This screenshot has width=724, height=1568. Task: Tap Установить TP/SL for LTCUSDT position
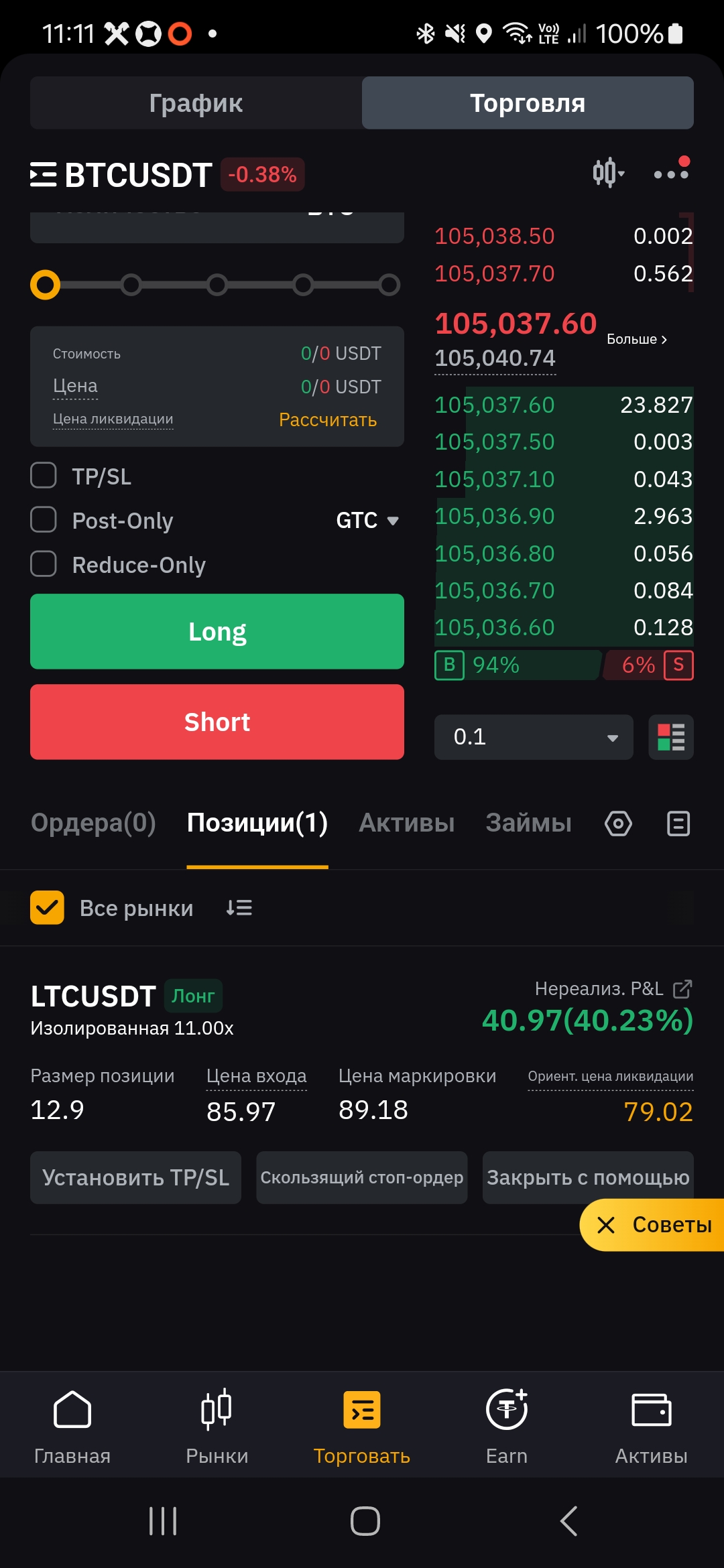[x=135, y=1177]
